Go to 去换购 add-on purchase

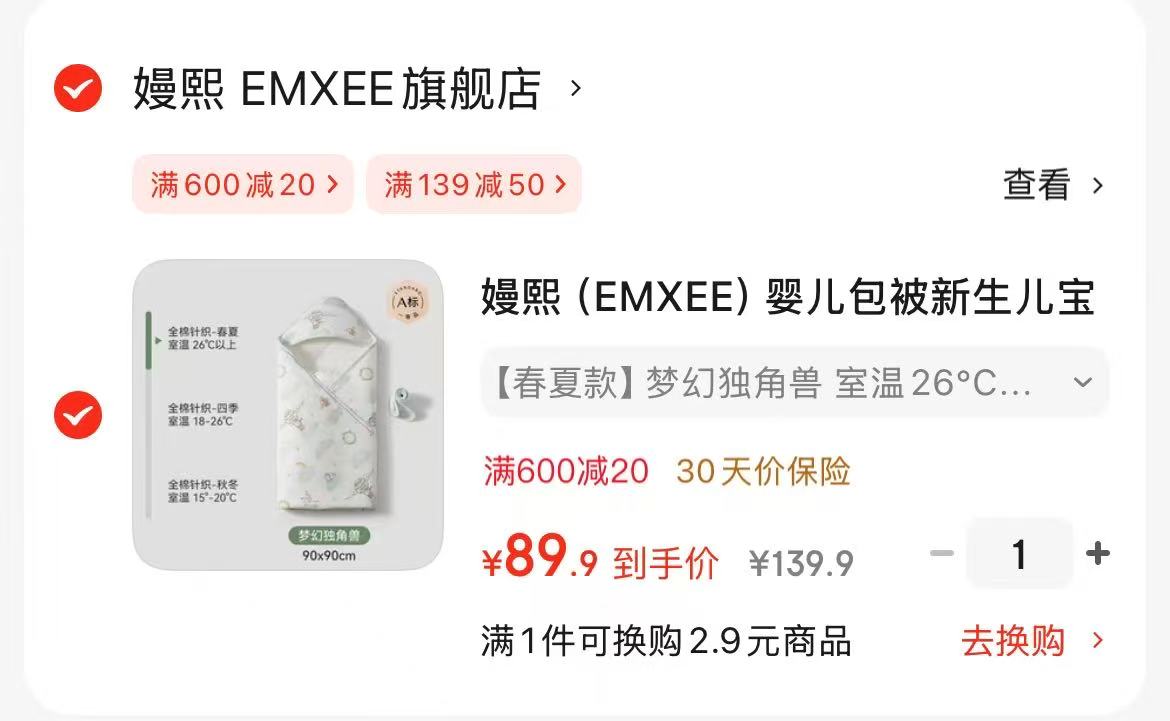click(x=1032, y=641)
